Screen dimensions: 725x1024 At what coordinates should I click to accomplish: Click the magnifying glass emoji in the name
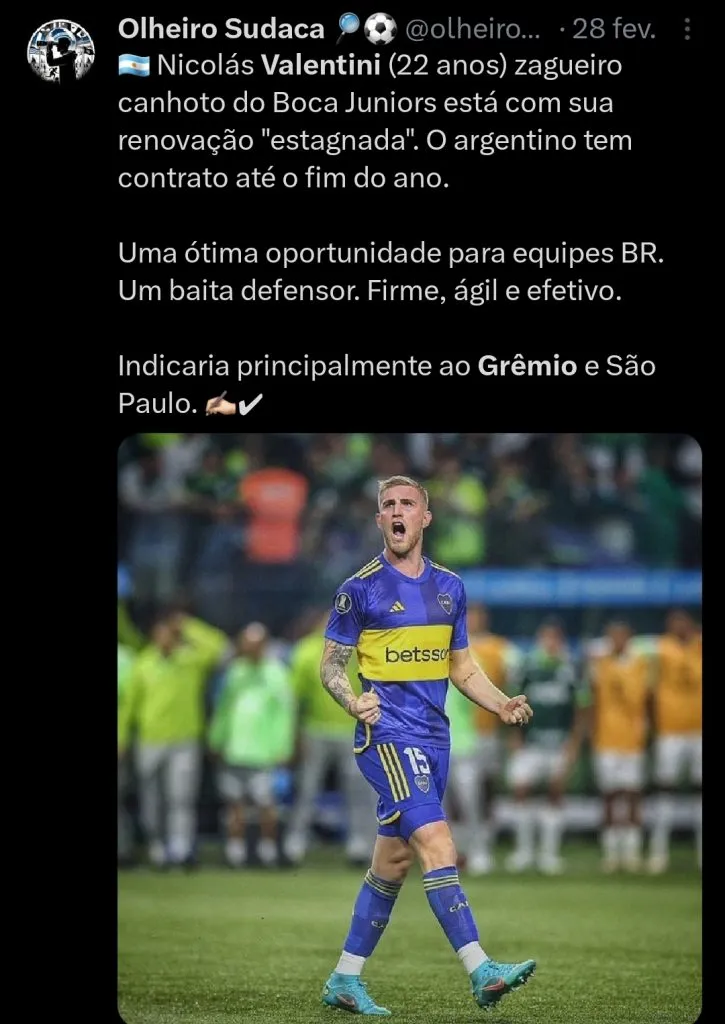pyautogui.click(x=350, y=28)
